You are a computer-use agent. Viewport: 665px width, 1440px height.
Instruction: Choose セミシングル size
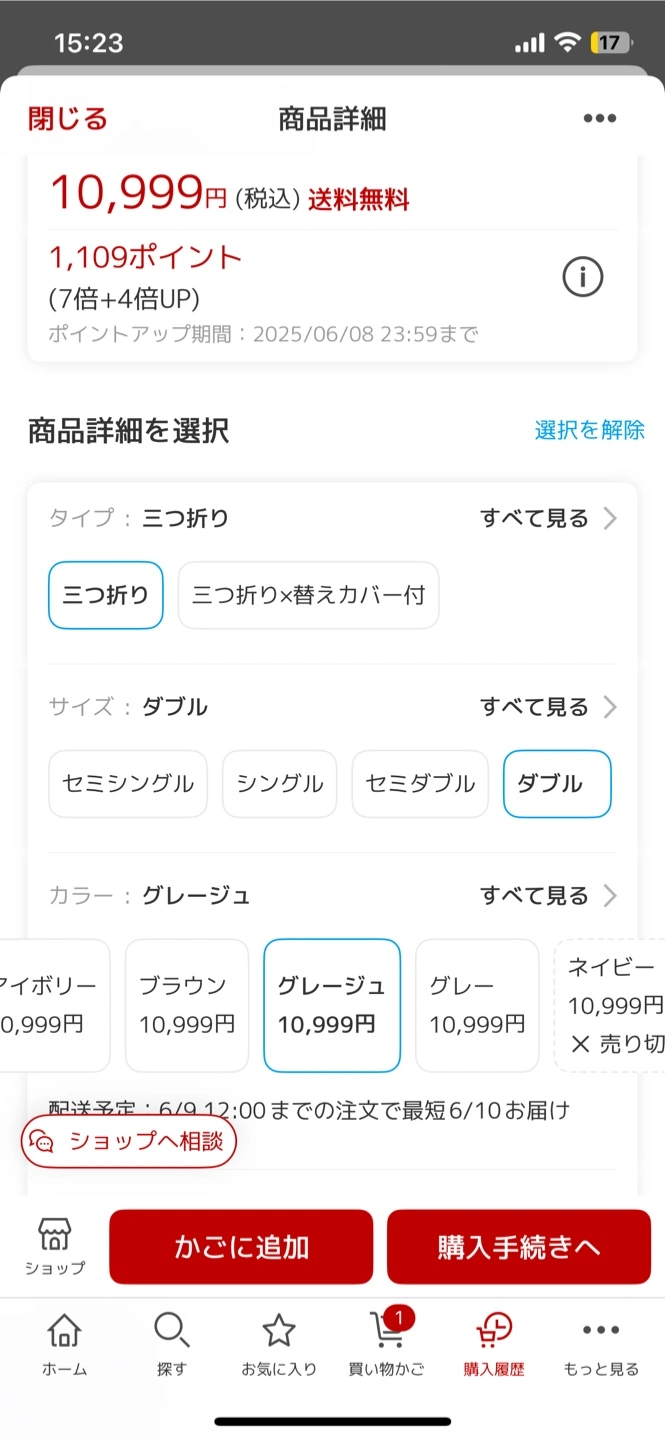point(128,784)
